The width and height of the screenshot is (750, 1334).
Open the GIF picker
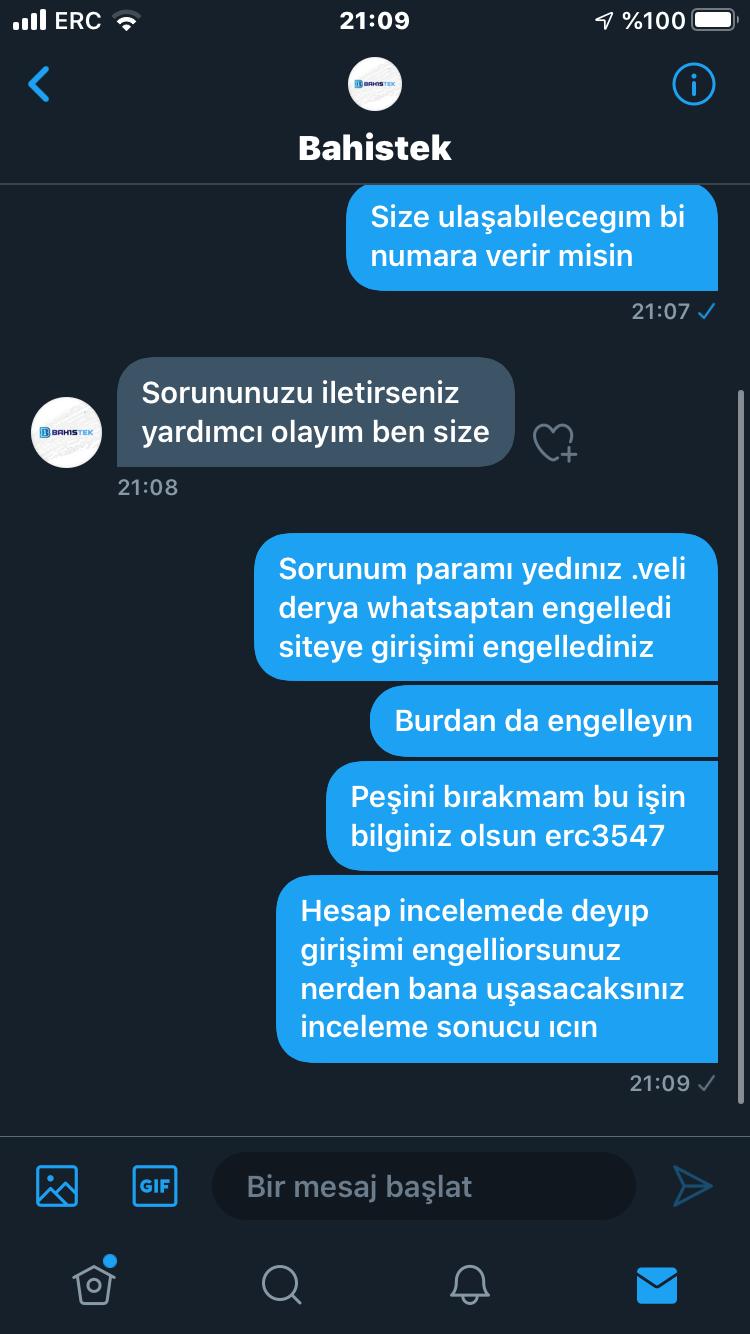click(x=154, y=1187)
